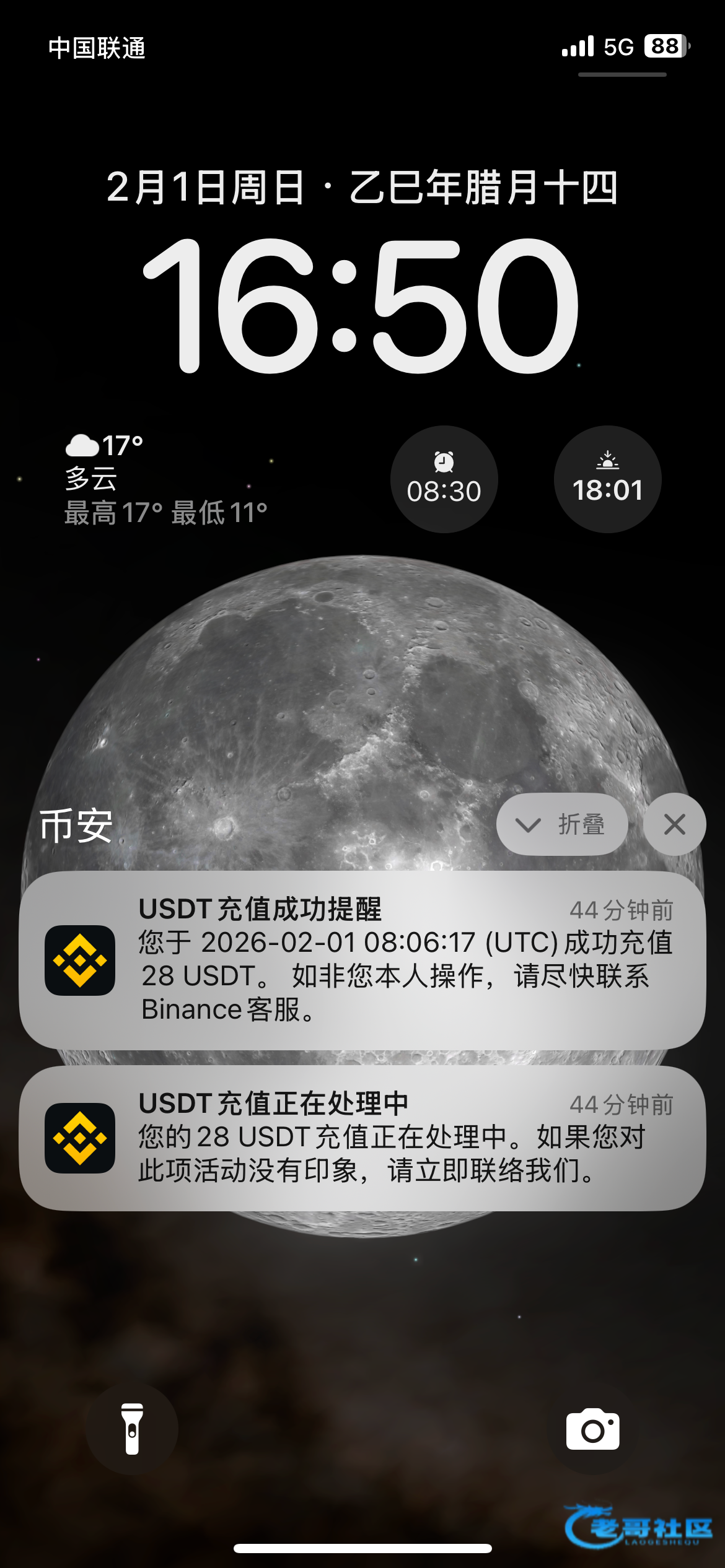The width and height of the screenshot is (725, 1568).
Task: Open the 多云 weather widget
Action: click(166, 479)
